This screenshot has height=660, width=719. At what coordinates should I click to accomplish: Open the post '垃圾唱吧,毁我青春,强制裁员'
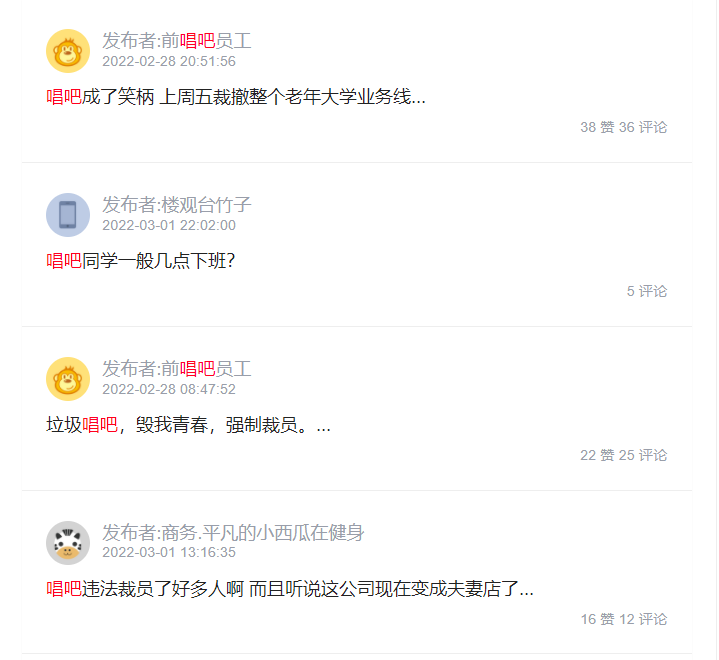point(188,425)
